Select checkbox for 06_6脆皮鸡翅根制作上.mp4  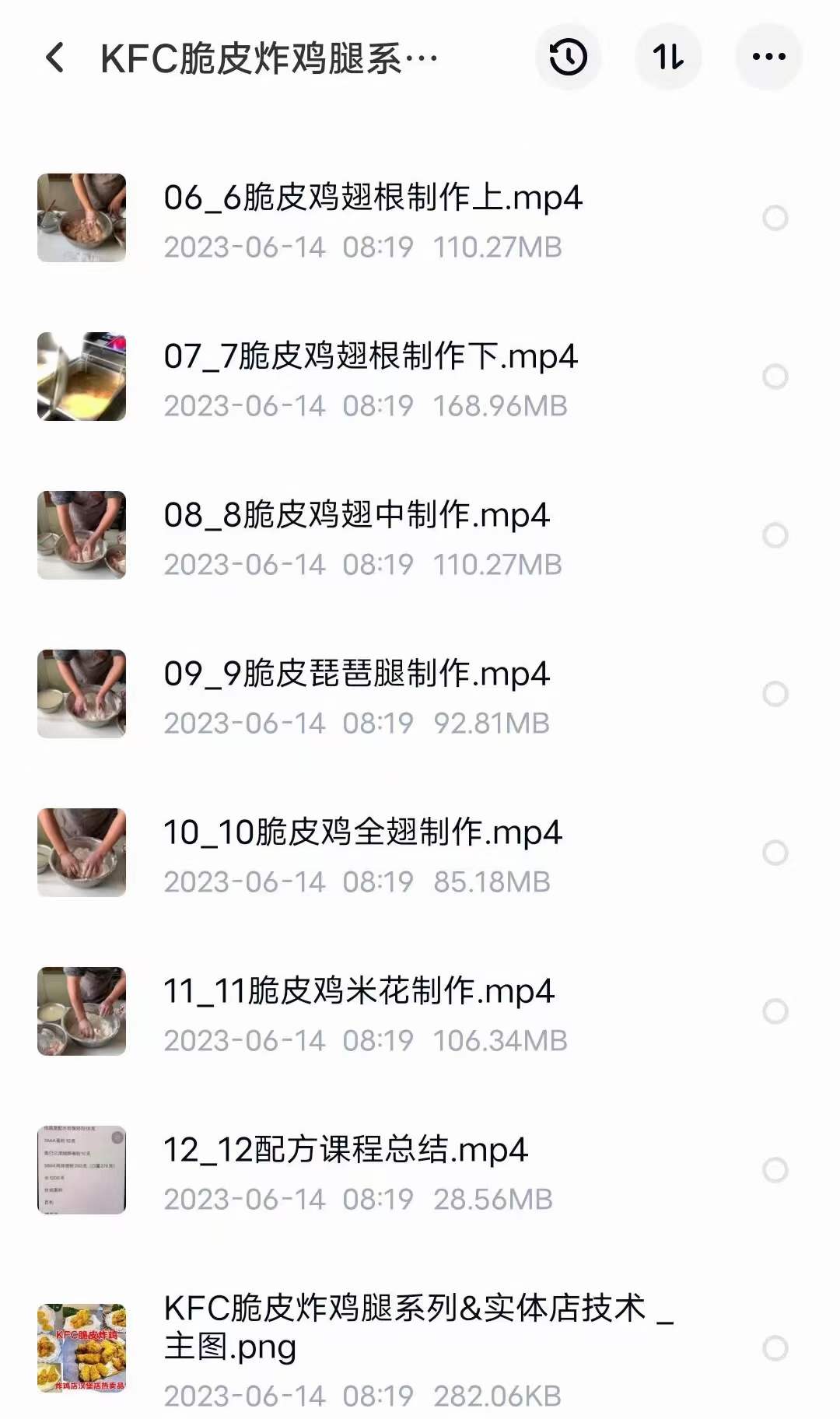pos(775,219)
